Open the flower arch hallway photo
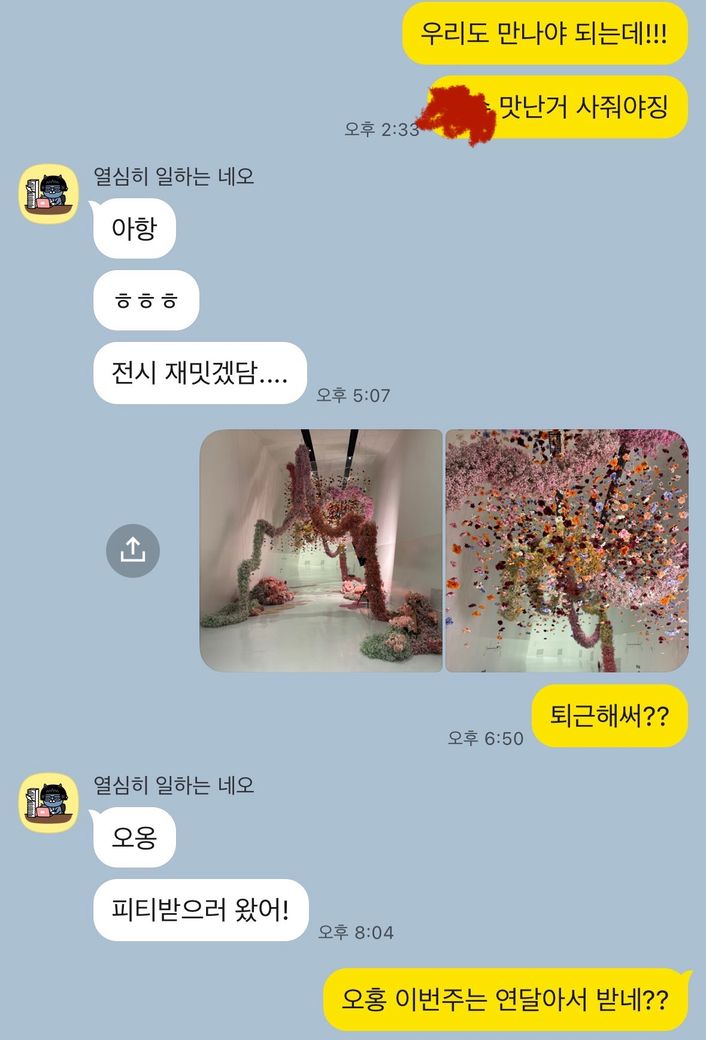706x1040 pixels. click(321, 550)
